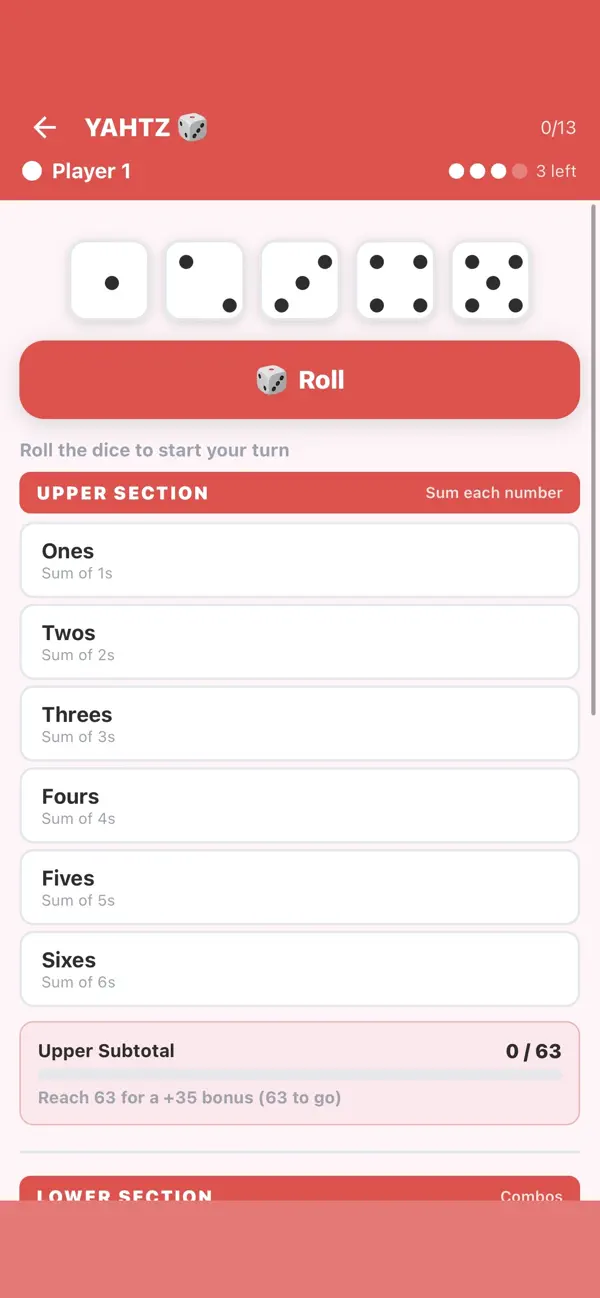Score in the Fives row
Image resolution: width=600 pixels, height=1298 pixels.
tap(300, 888)
